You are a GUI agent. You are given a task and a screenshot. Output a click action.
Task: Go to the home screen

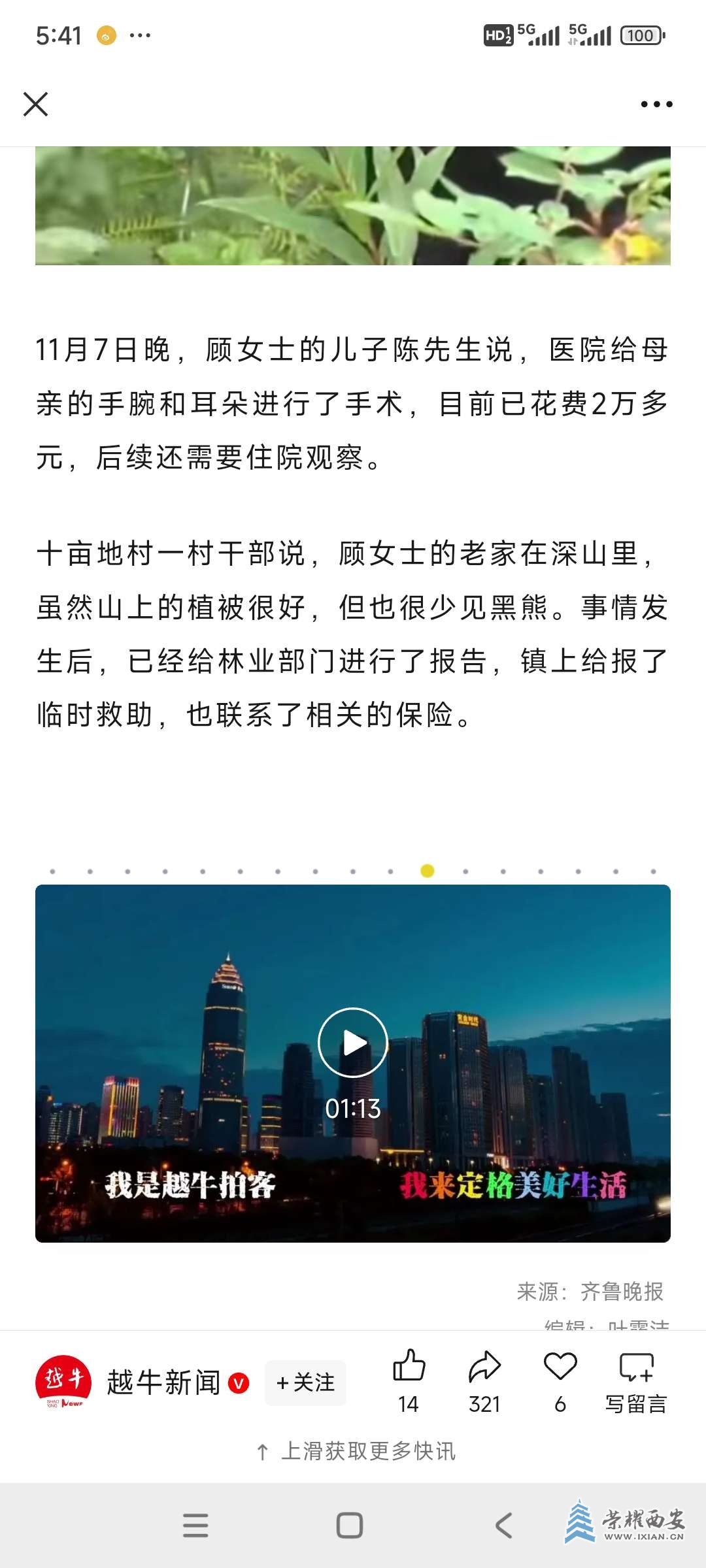(x=350, y=1526)
